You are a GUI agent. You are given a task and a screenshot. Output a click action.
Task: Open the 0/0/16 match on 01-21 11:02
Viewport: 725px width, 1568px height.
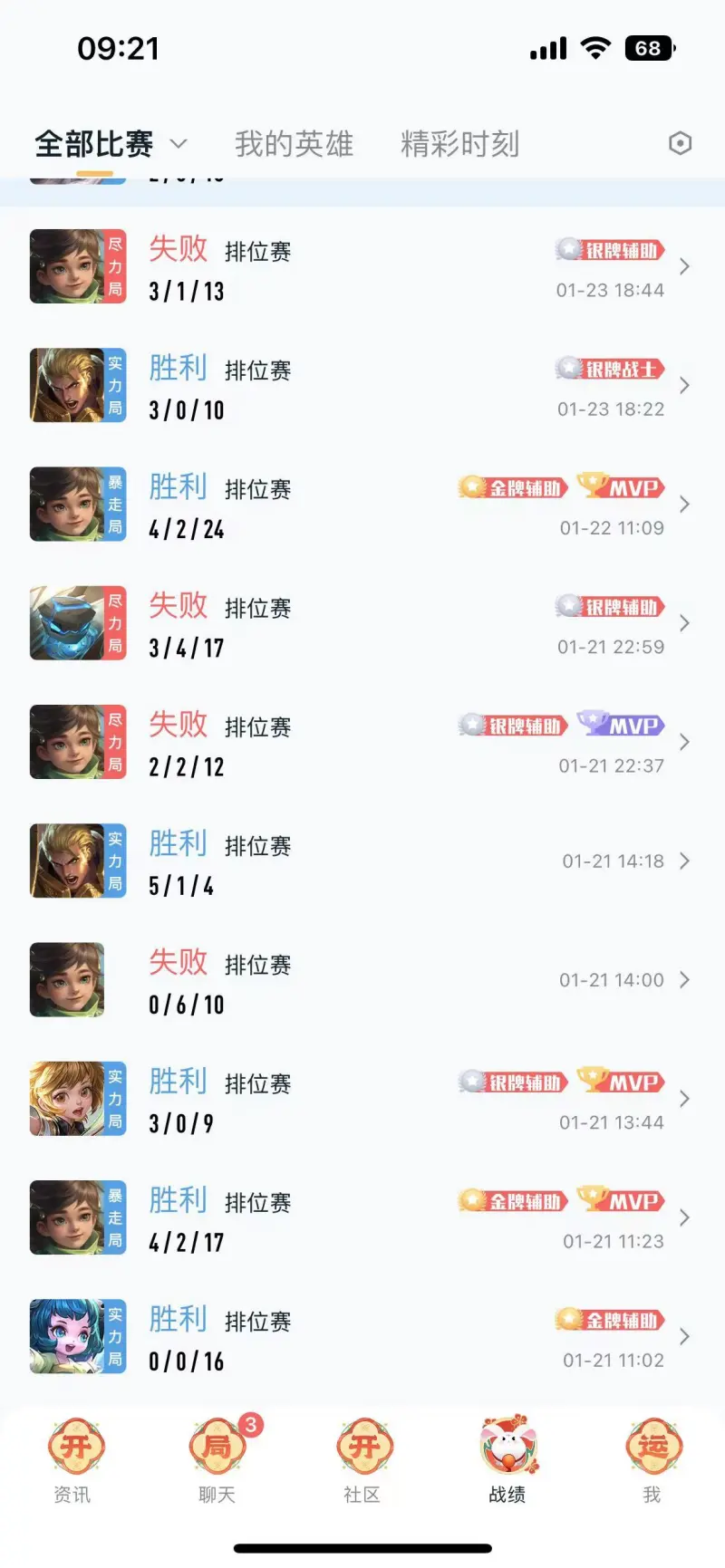(x=362, y=1337)
